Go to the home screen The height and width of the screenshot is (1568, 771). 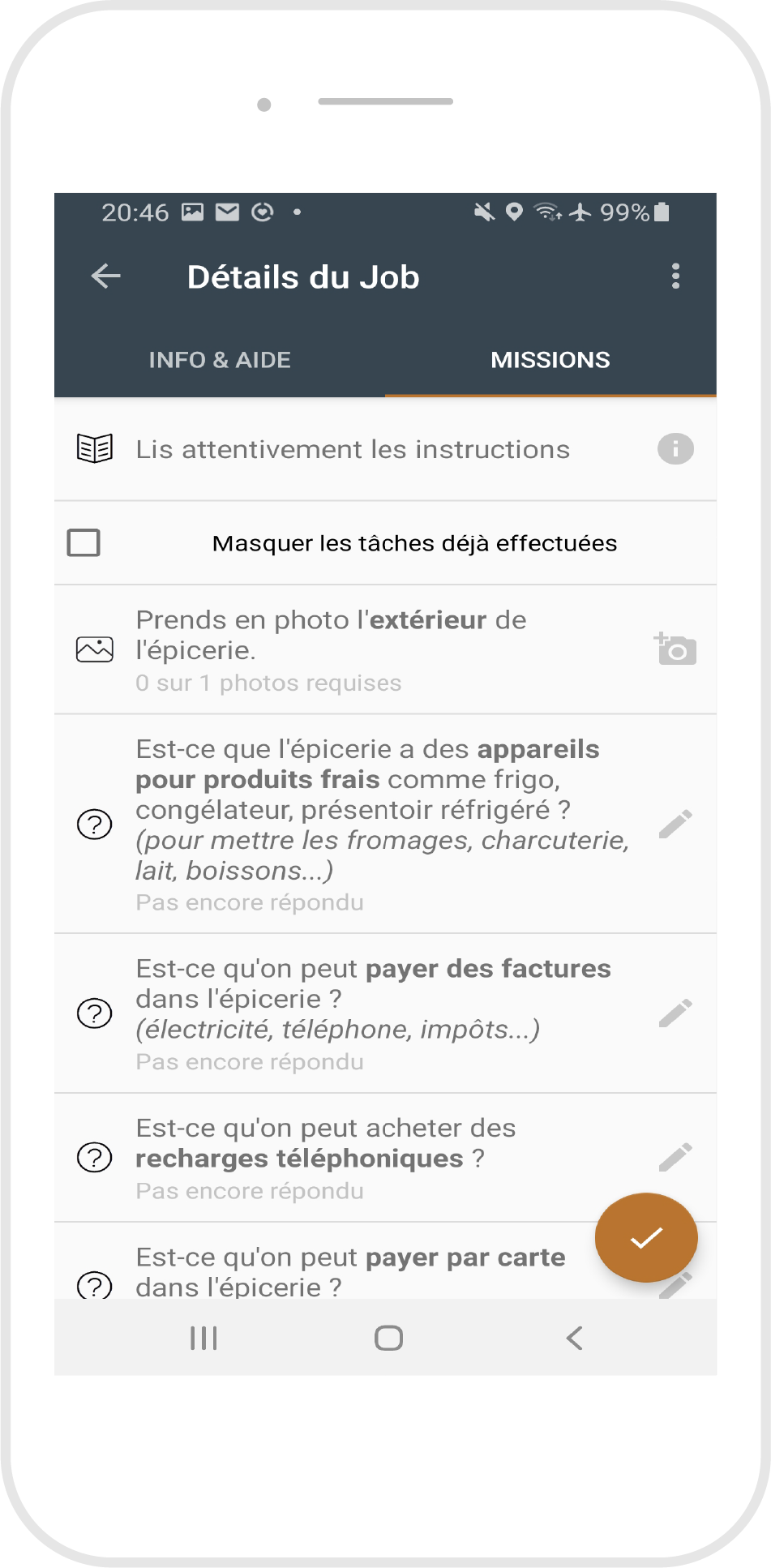[388, 1338]
